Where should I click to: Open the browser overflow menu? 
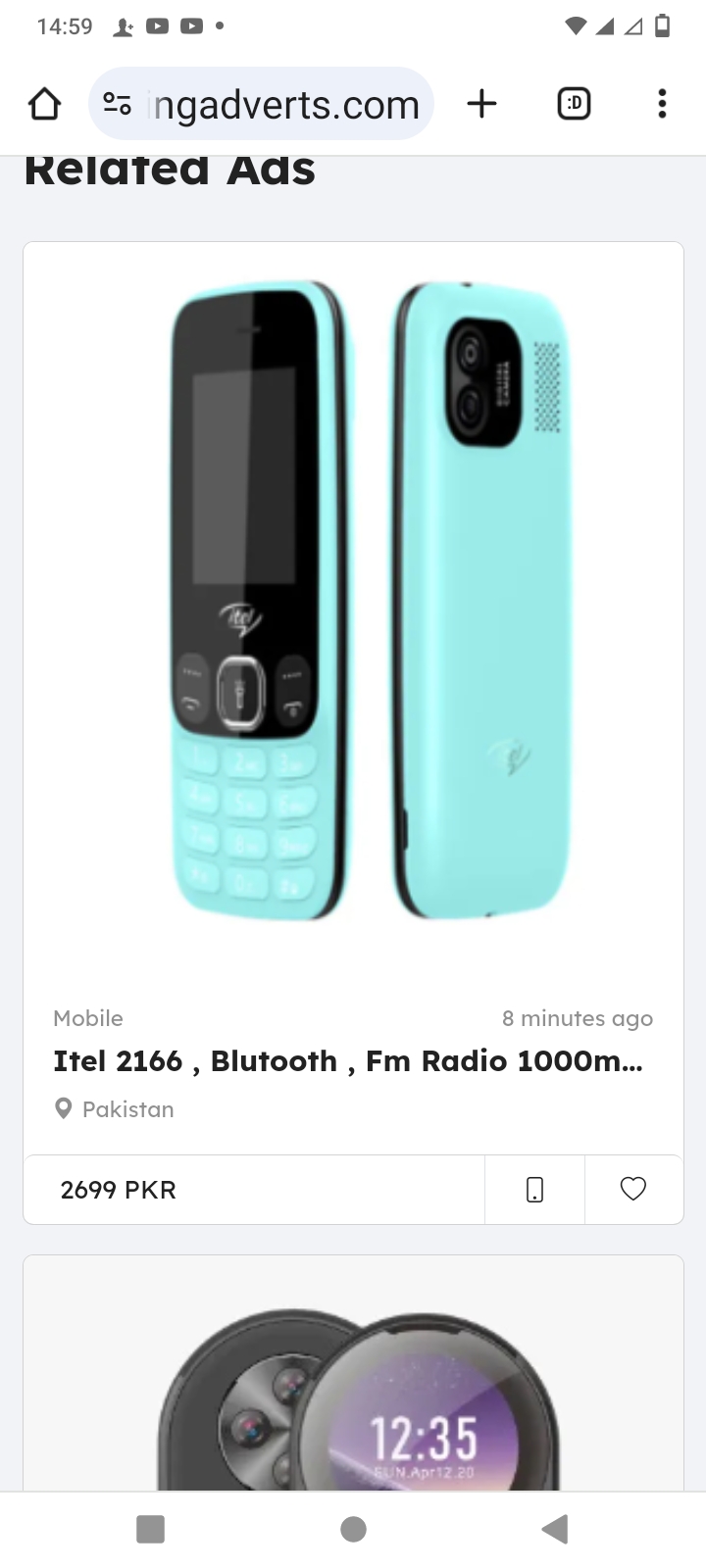(x=662, y=104)
